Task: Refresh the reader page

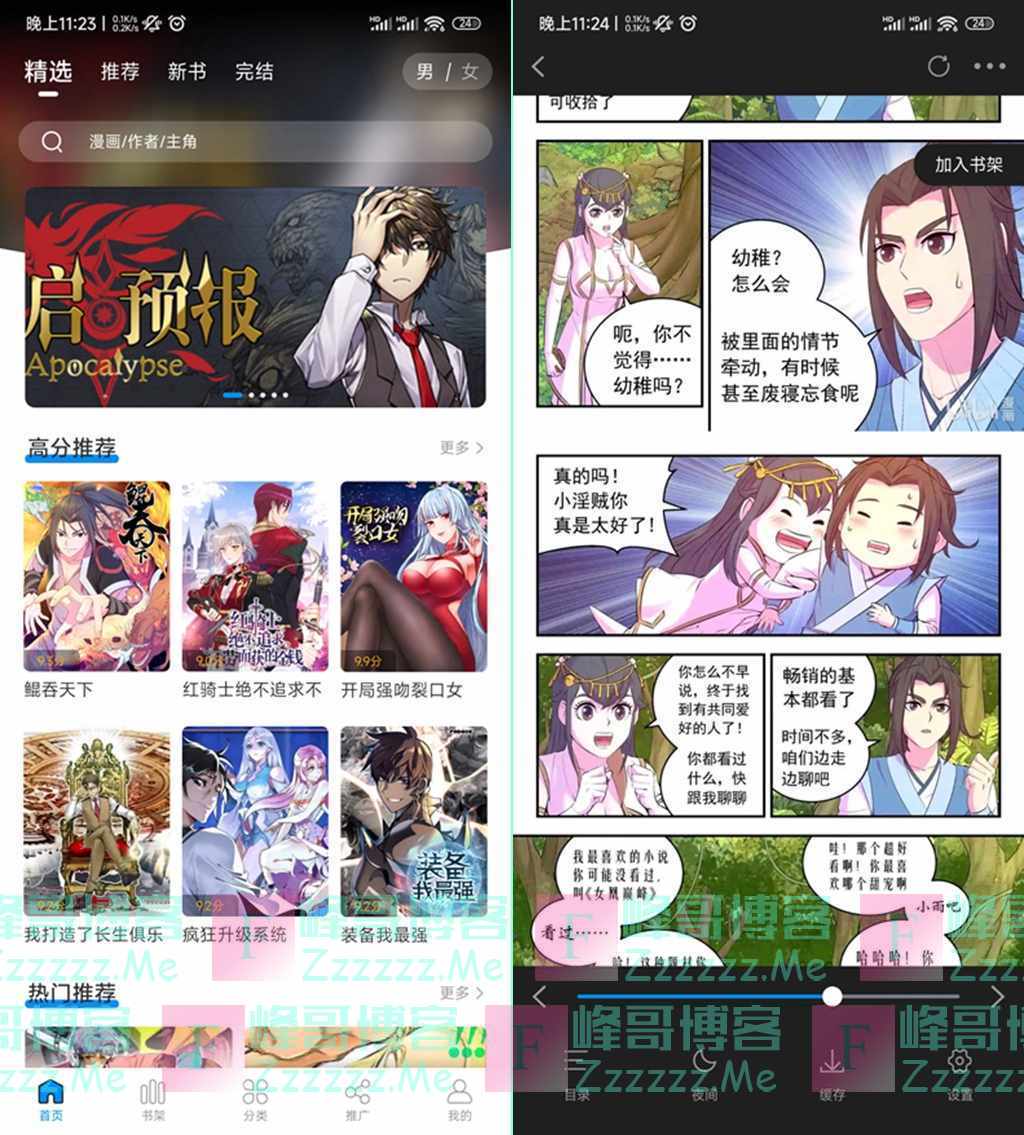Action: (x=938, y=67)
